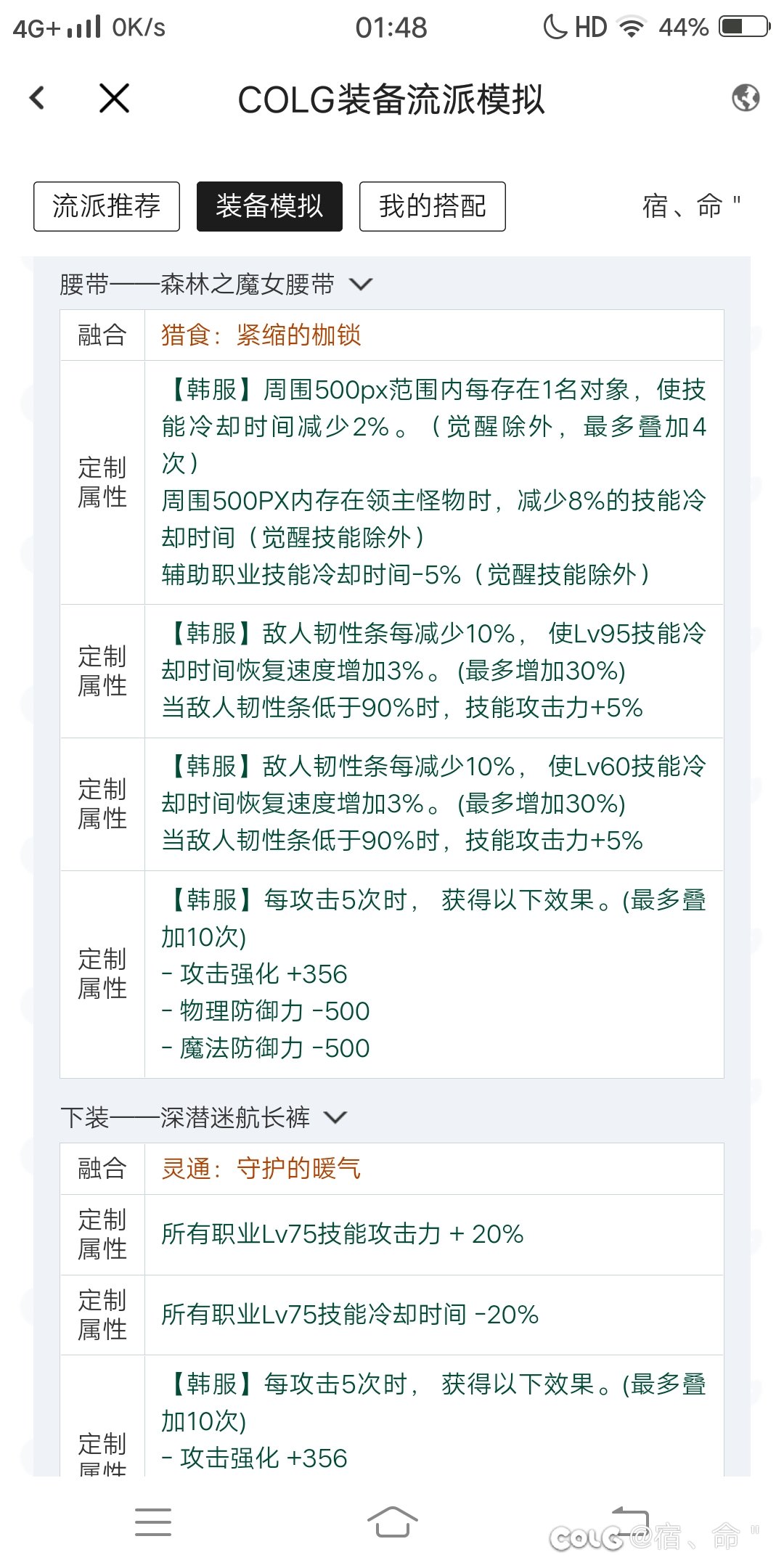Switch to 流派推荐 tab
The image size is (784, 1568).
(107, 206)
